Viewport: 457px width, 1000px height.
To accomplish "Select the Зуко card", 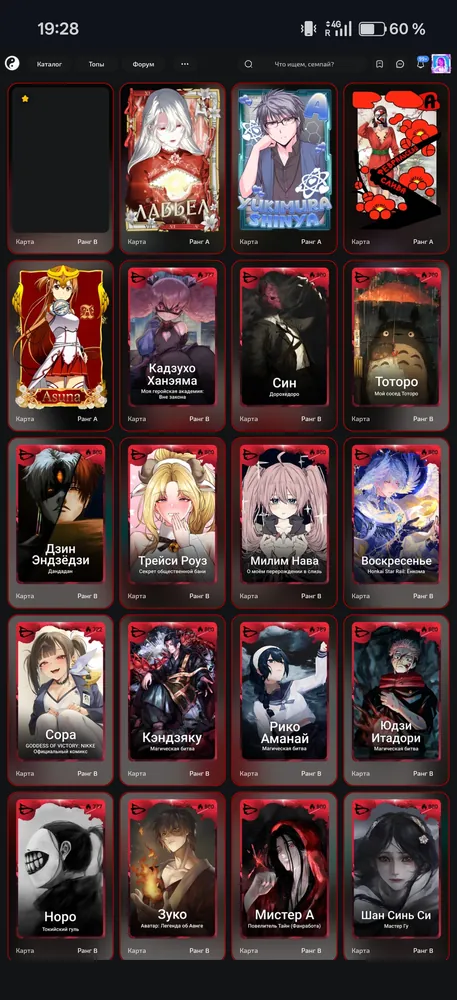I will coord(172,876).
